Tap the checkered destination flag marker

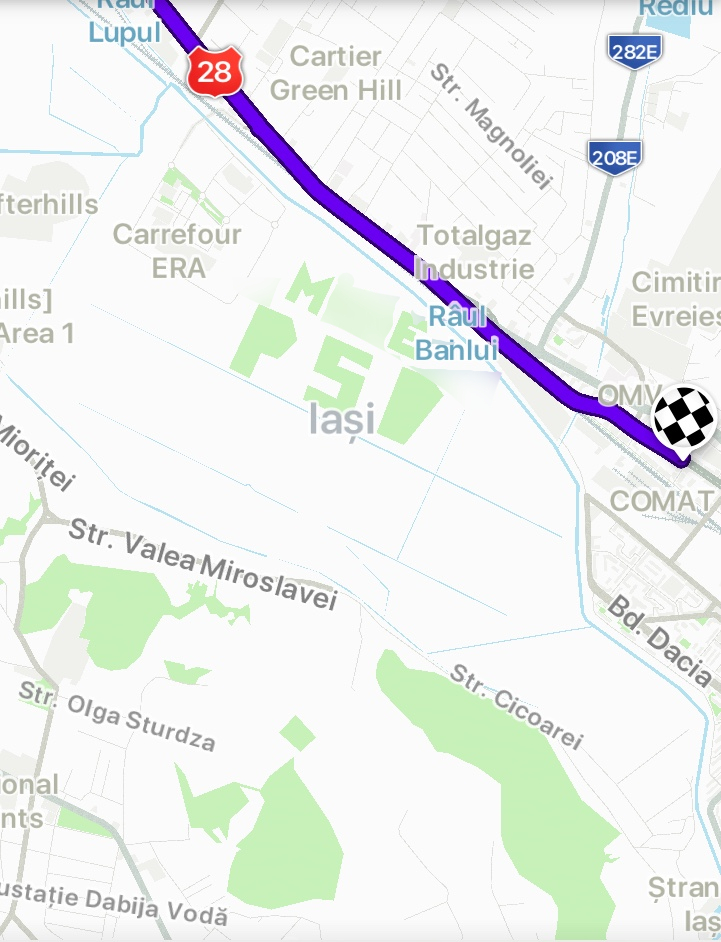pos(685,417)
